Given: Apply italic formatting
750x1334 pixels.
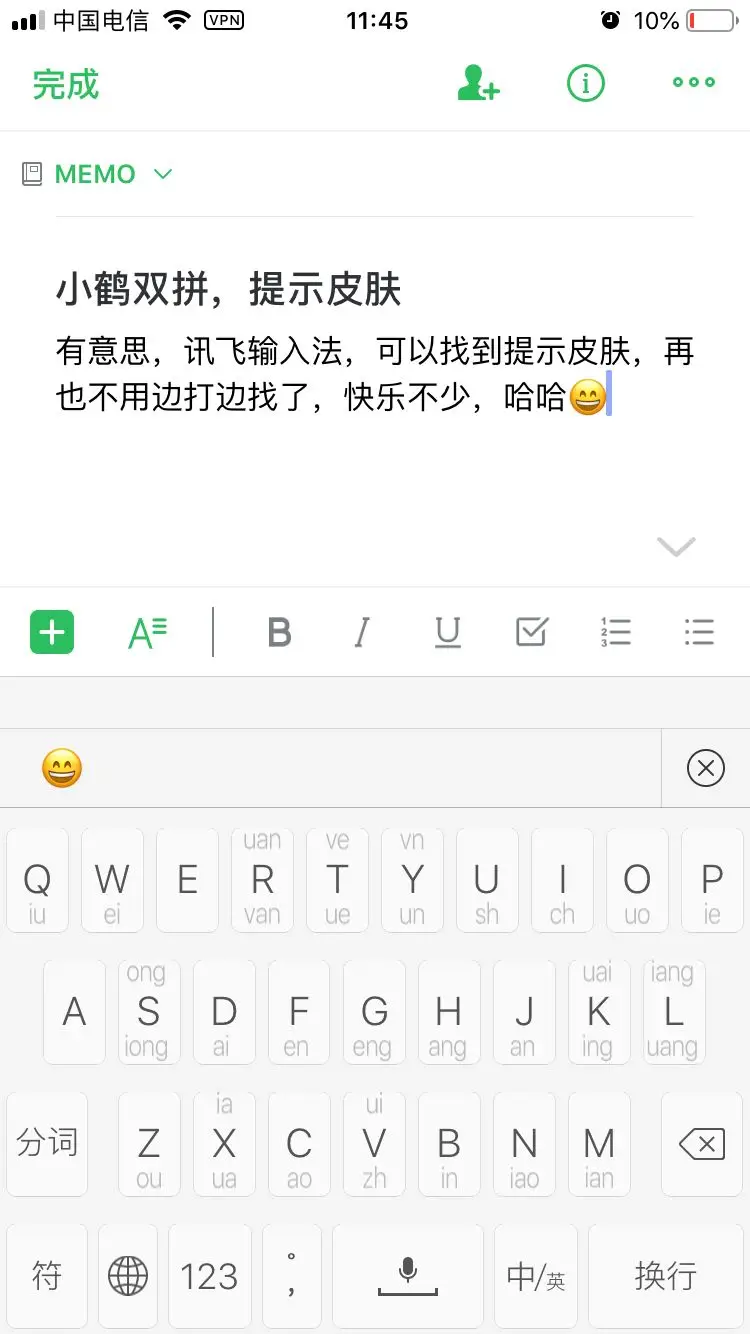Looking at the screenshot, I should point(363,632).
